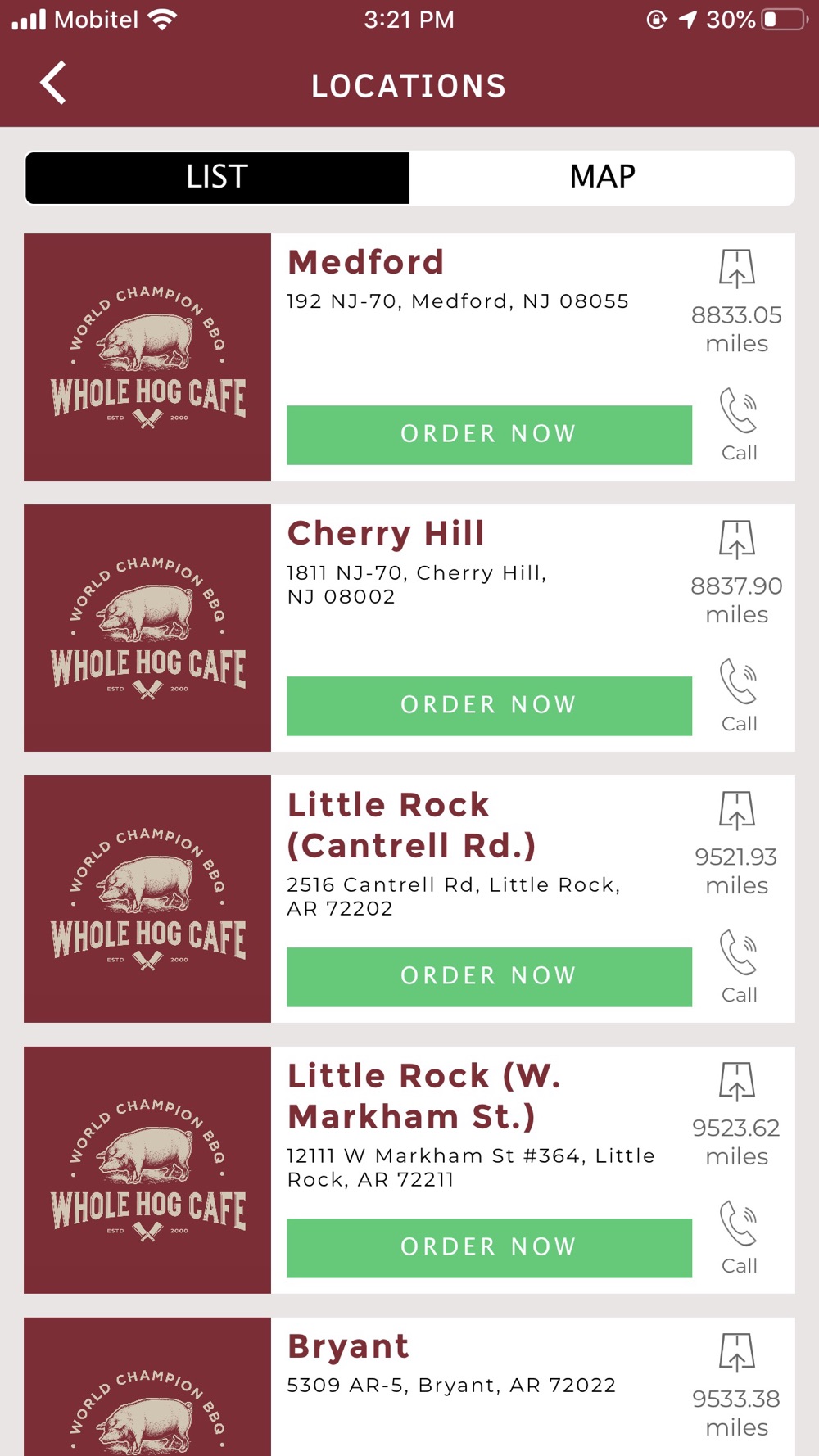Order now from the Medford location
Viewport: 819px width, 1456px height.
coord(489,435)
